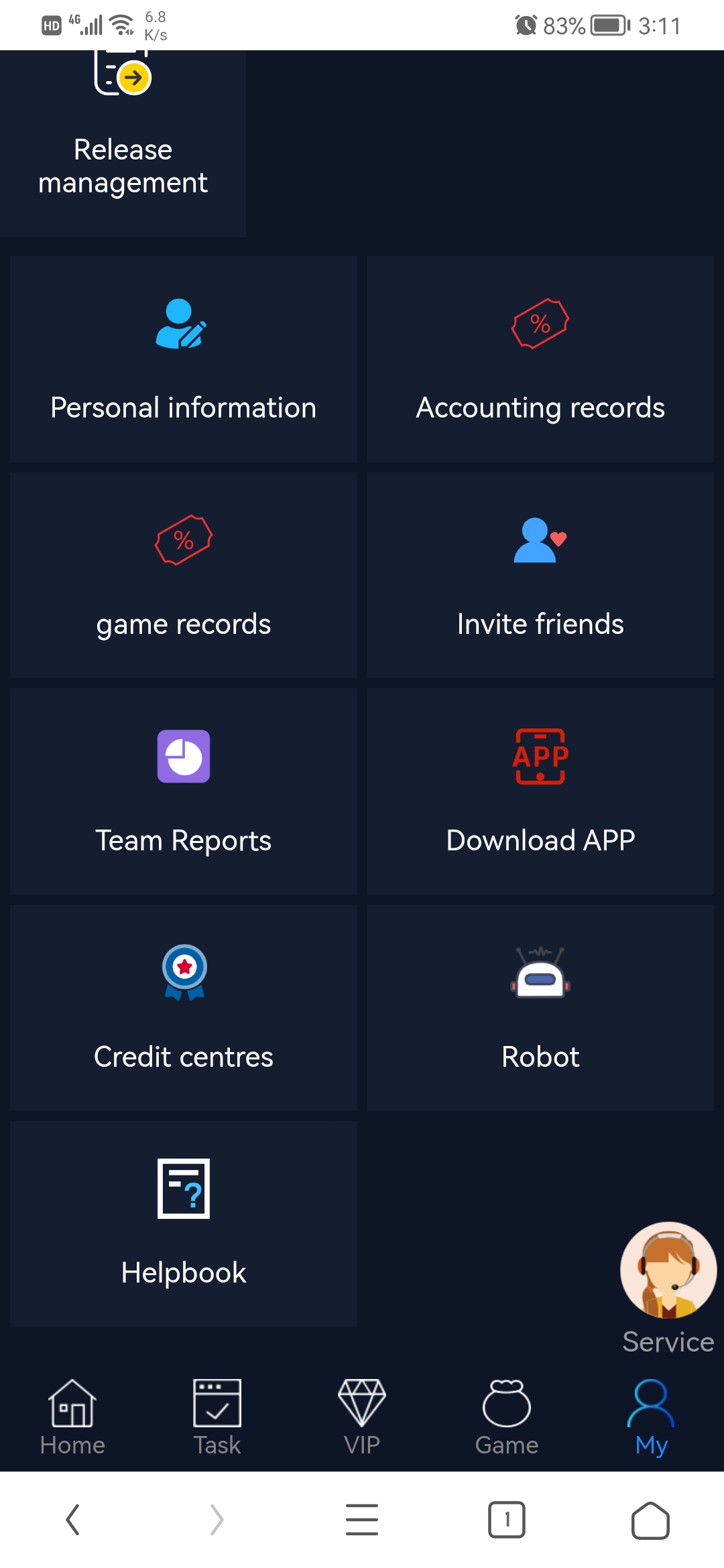Open game records
Viewport: 724px width, 1568px height.
(x=183, y=575)
